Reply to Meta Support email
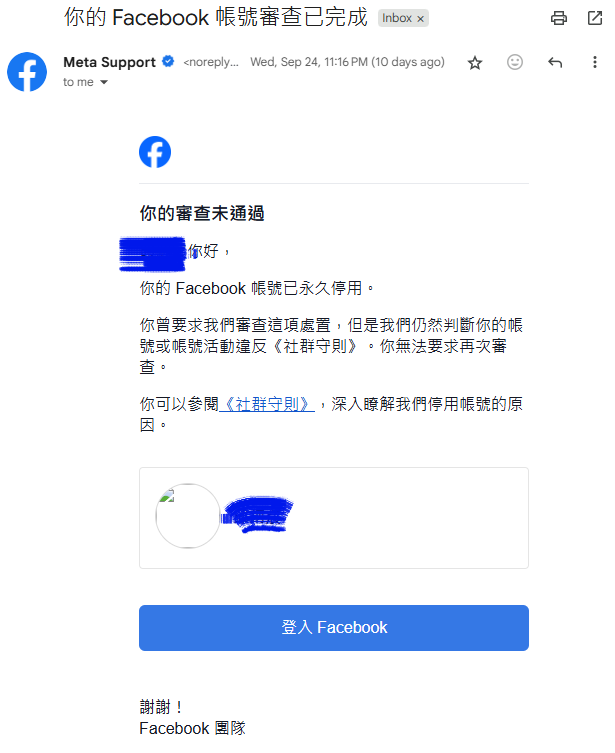This screenshot has height=753, width=615. pos(555,63)
